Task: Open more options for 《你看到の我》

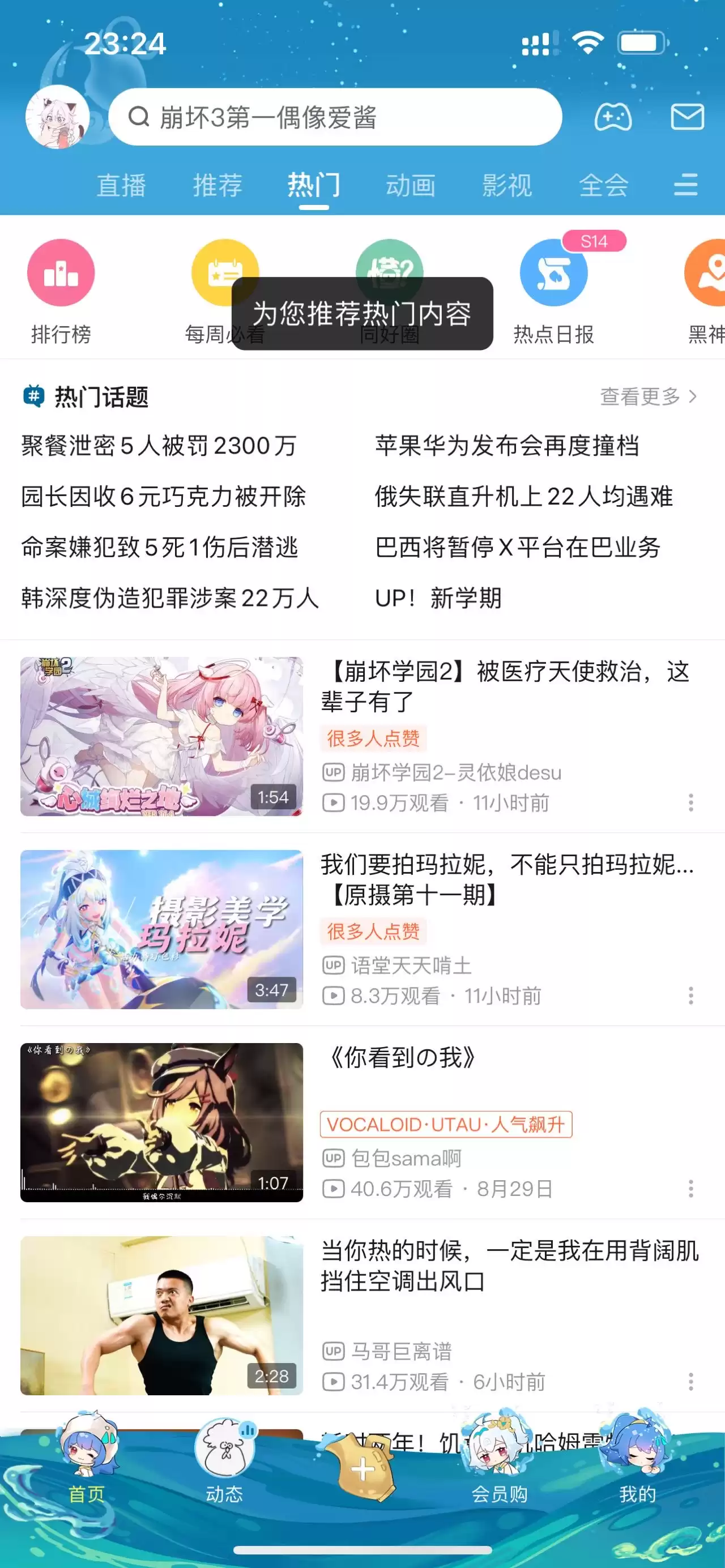Action: (690, 1189)
